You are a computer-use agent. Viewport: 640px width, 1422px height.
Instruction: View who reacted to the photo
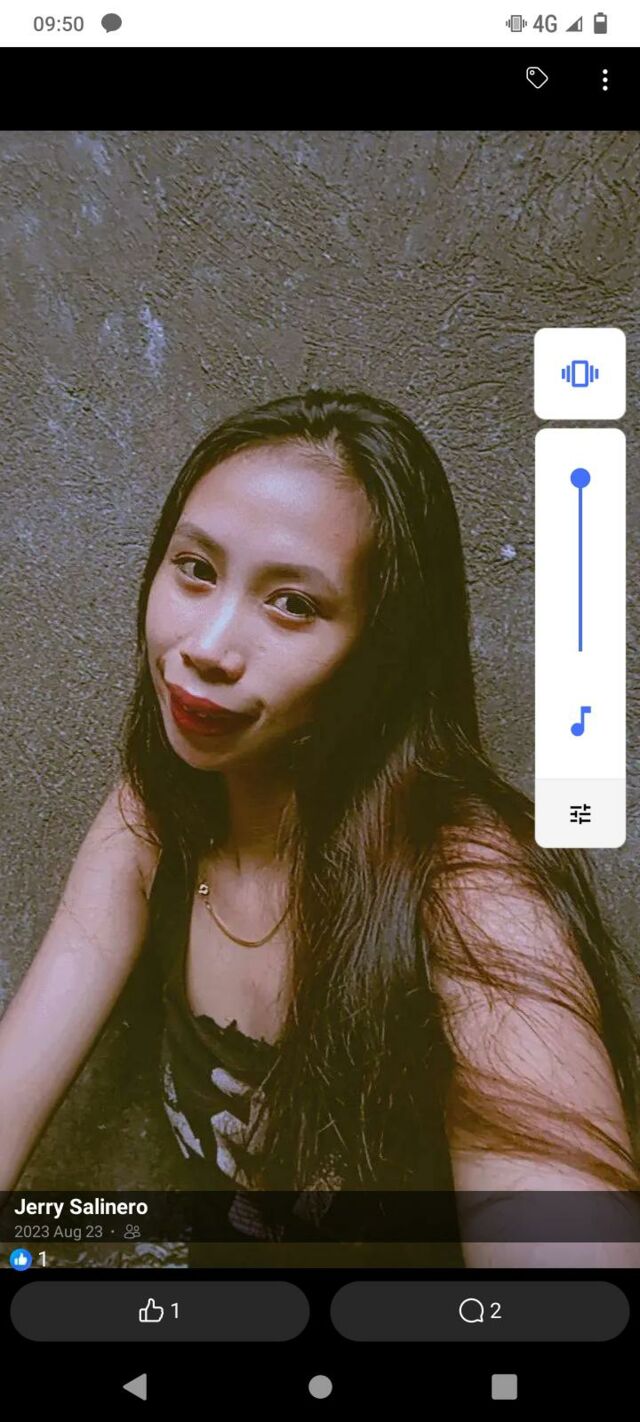click(x=29, y=1259)
